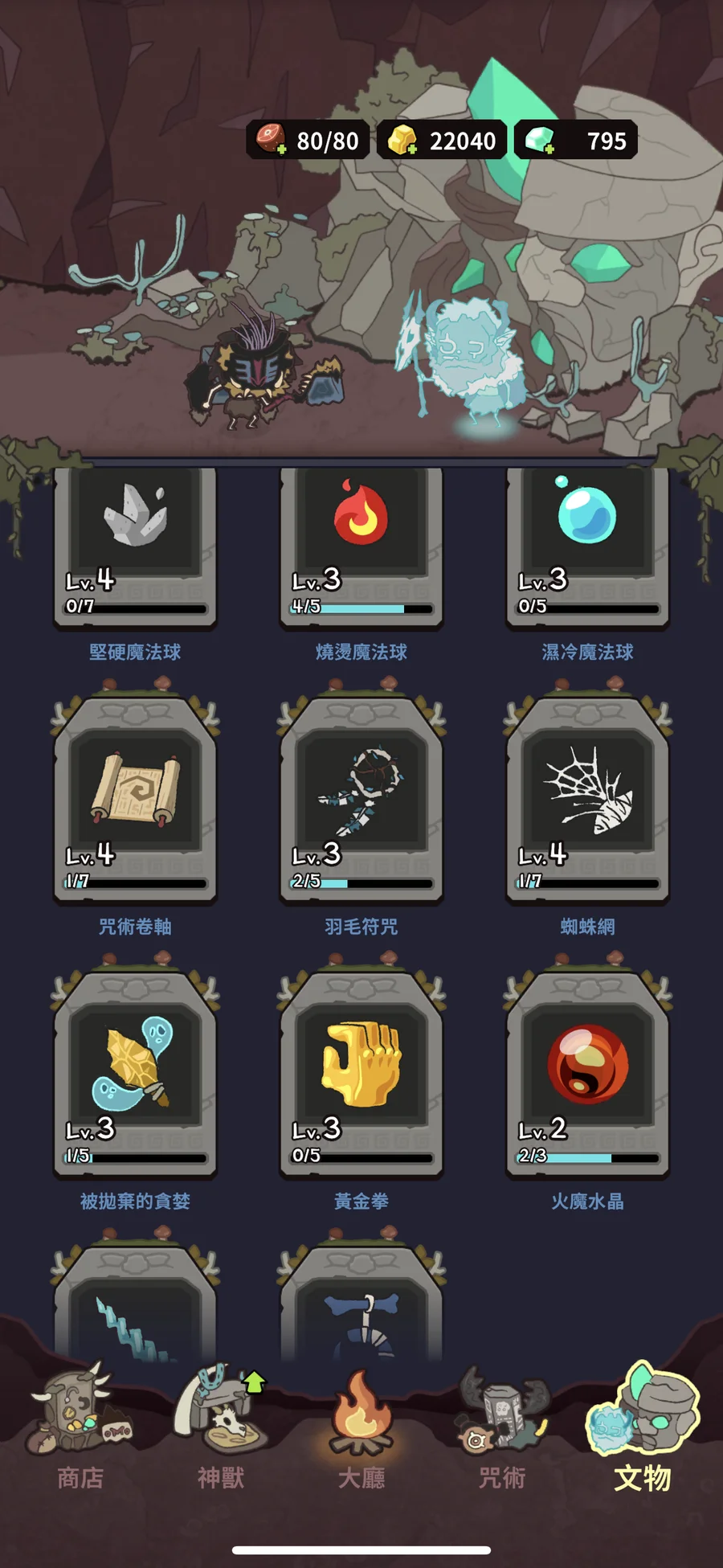Open the 被拋棄的貪婪 artifact card
Screen dimensions: 723x1568
pyautogui.click(x=135, y=1075)
